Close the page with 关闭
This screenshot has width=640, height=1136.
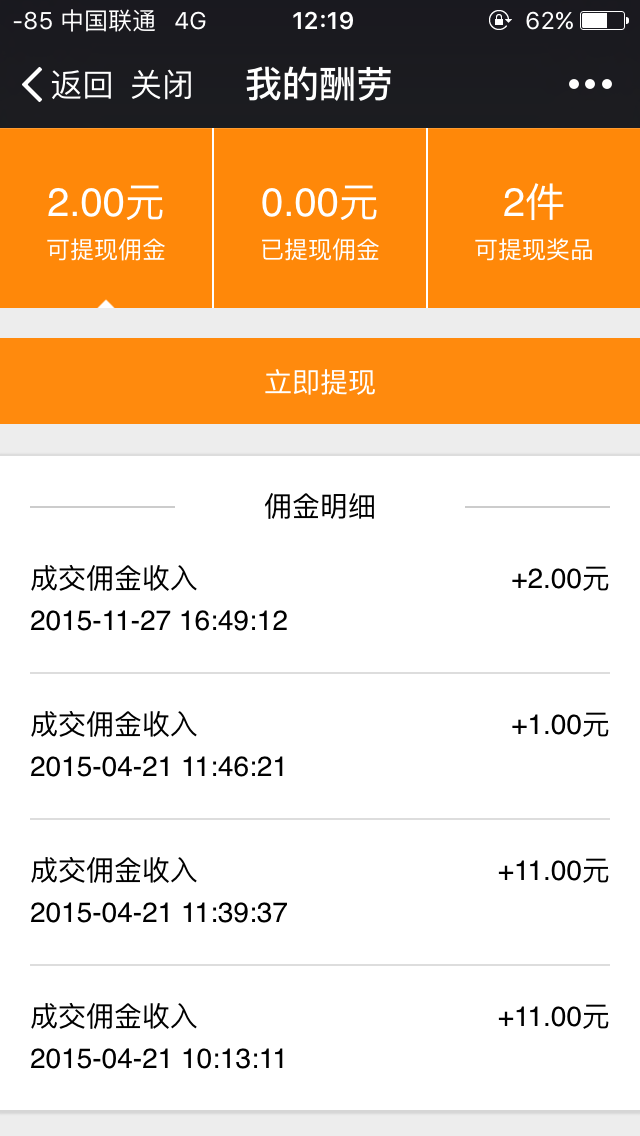point(161,85)
